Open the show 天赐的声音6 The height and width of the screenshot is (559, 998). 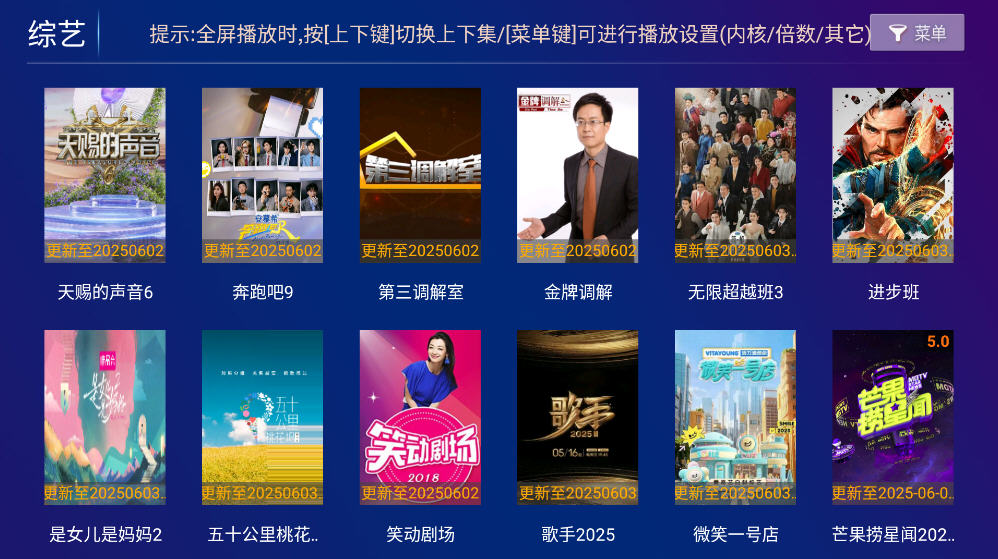point(105,176)
